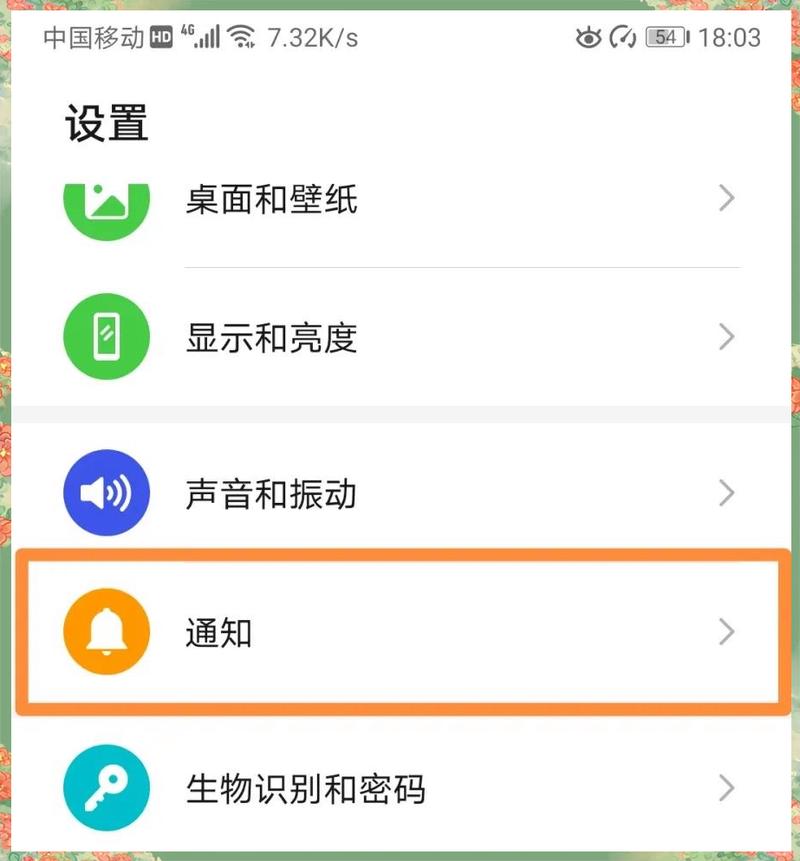Expand the 生物识别和密码 chevron

(x=725, y=789)
